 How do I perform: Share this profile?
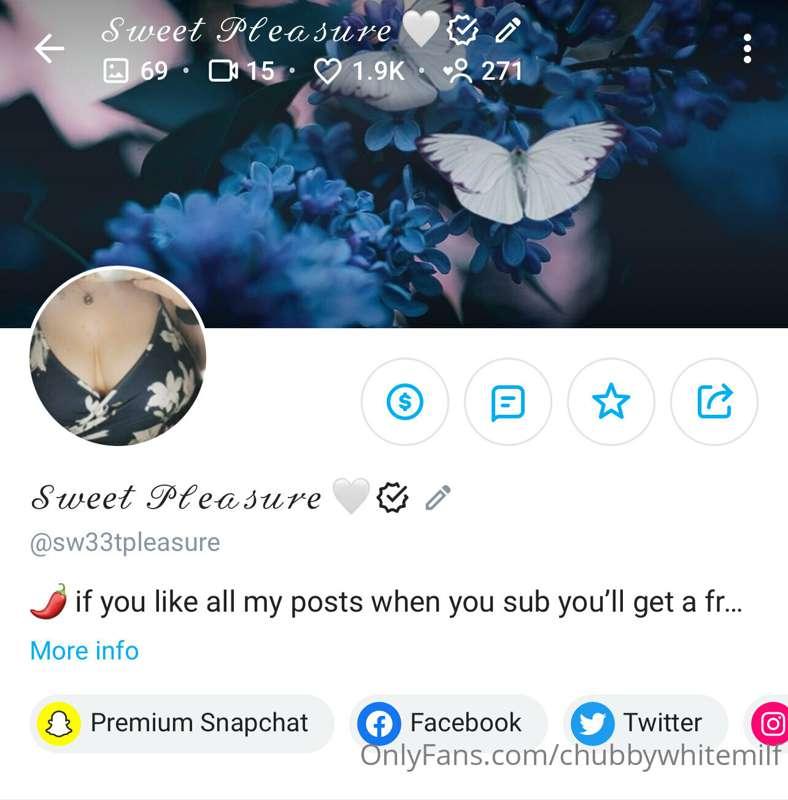(x=714, y=402)
